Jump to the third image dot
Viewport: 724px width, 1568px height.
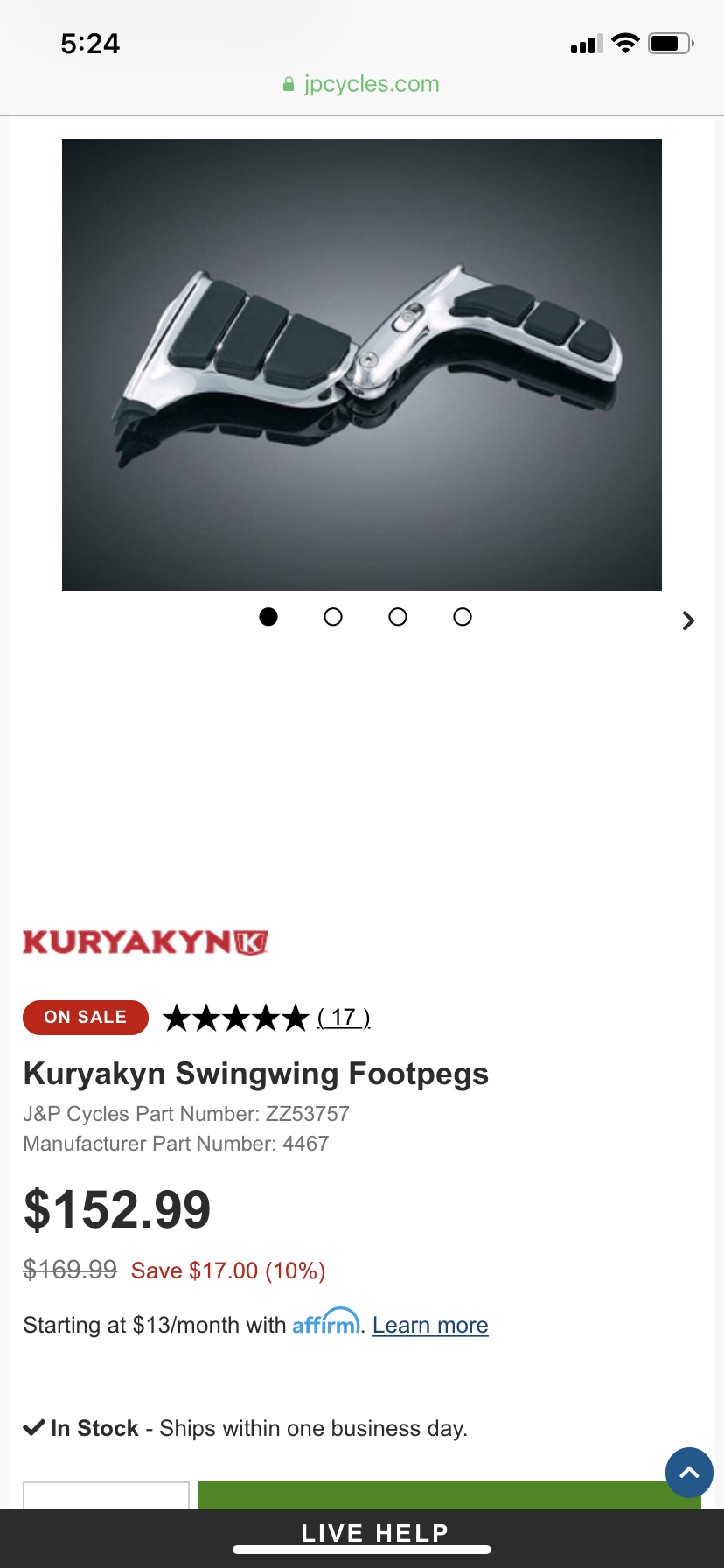click(398, 617)
